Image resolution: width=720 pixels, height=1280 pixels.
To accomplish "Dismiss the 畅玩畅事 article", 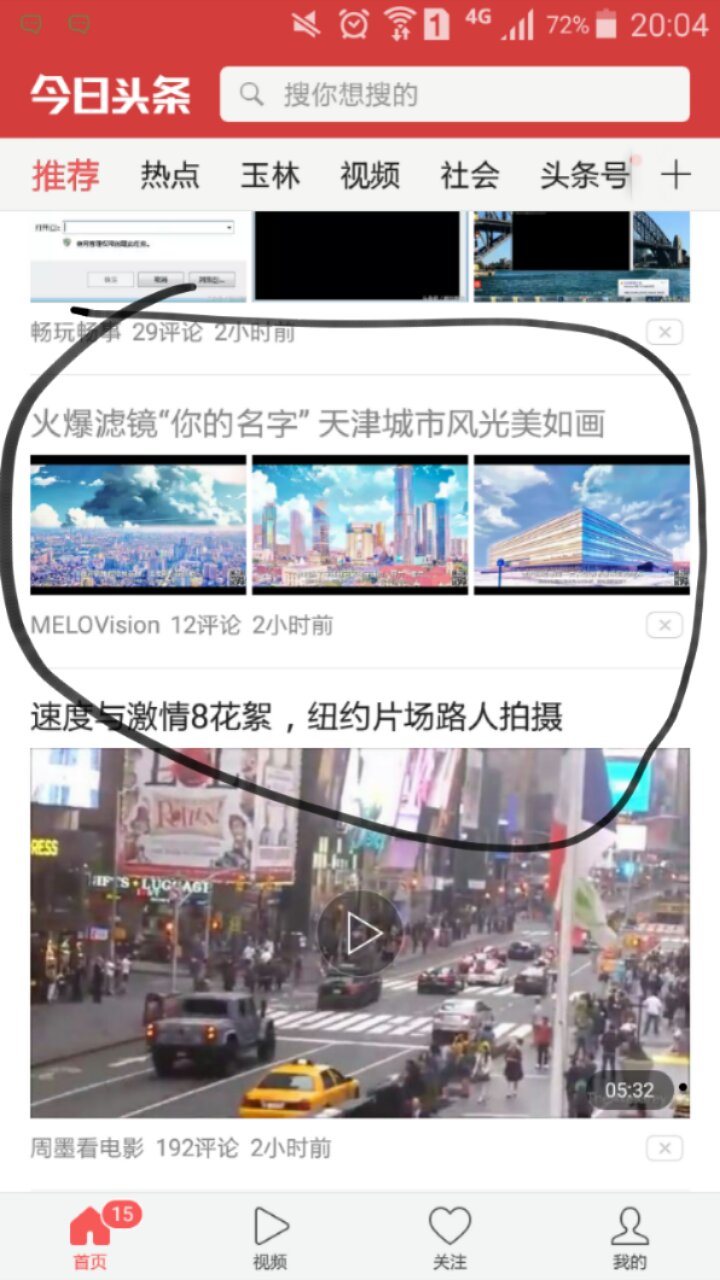I will (x=664, y=332).
